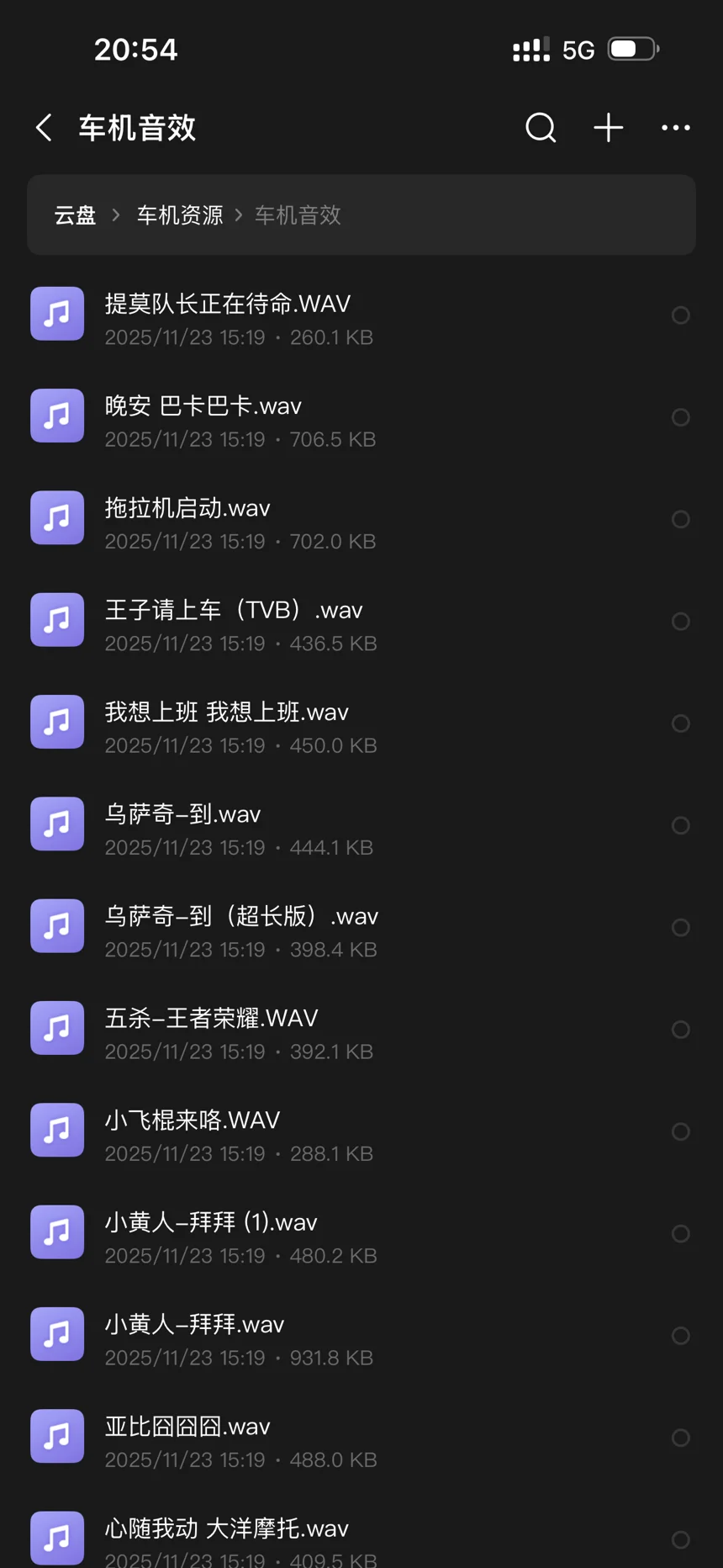Screen dimensions: 723x1568
Task: Open 提莫队长正在待命.WAV audio file
Action: 227,316
